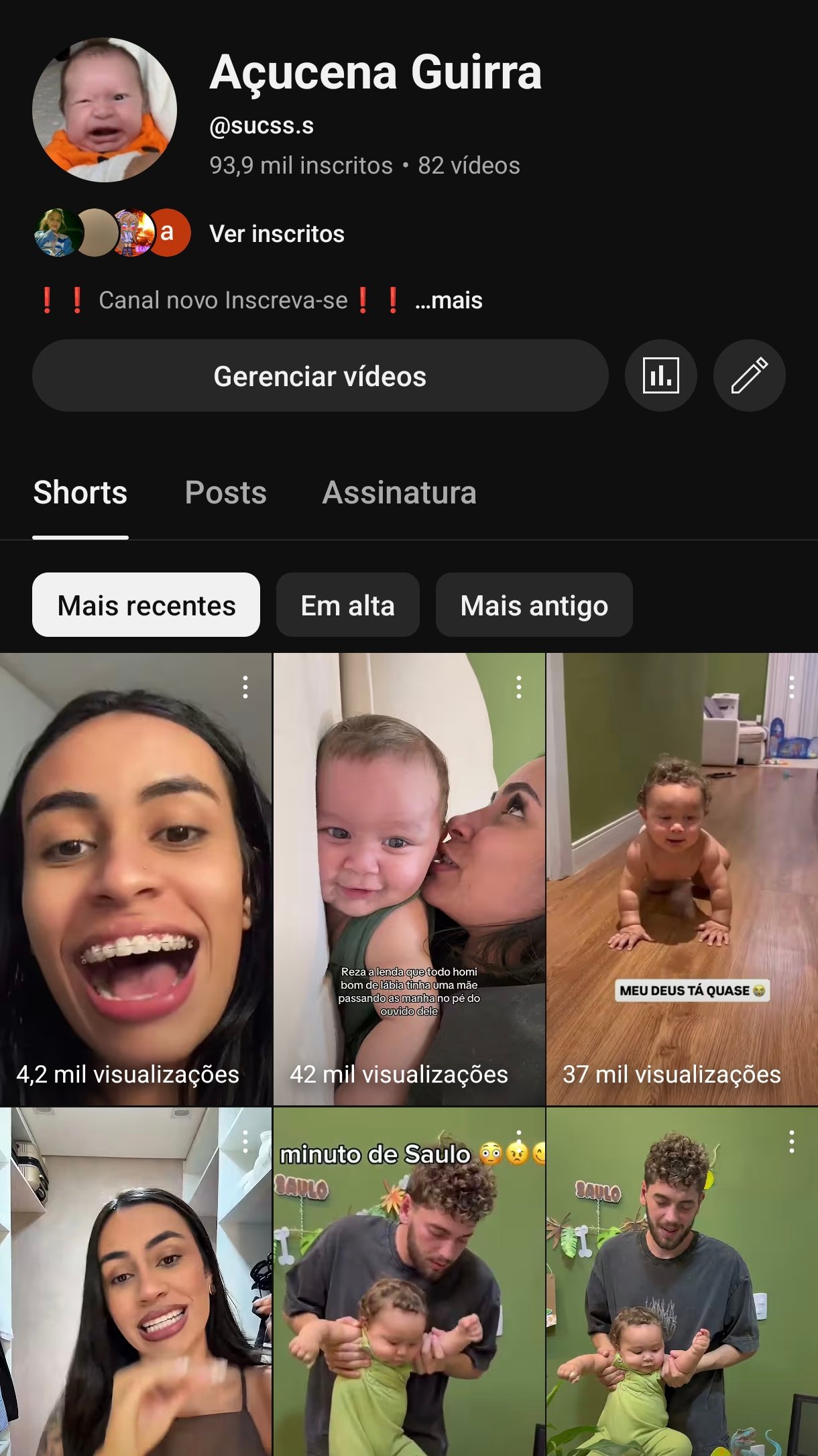
Task: Sort shorts by Mais antigo
Action: (534, 605)
